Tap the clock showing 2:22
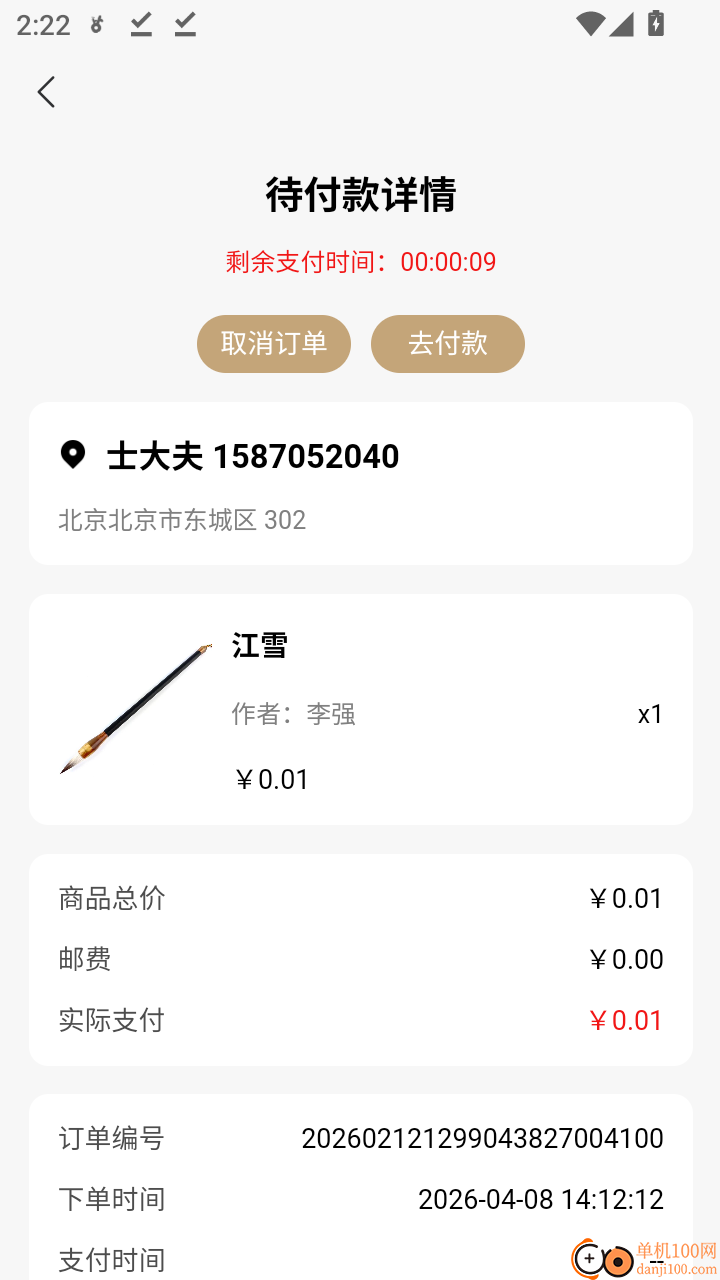The image size is (720, 1280). pos(42,25)
